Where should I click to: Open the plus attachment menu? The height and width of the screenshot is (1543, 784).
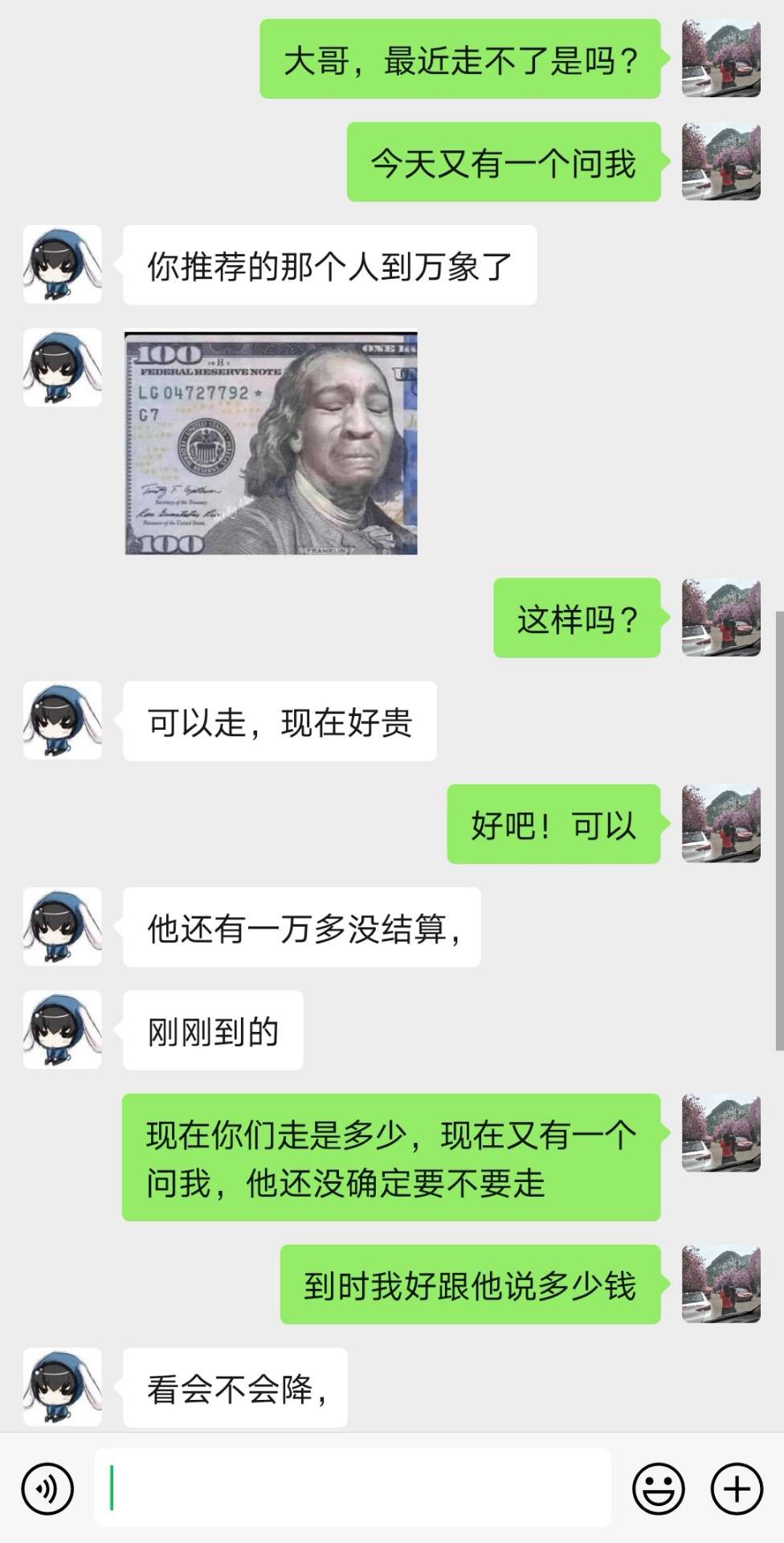tap(736, 1488)
